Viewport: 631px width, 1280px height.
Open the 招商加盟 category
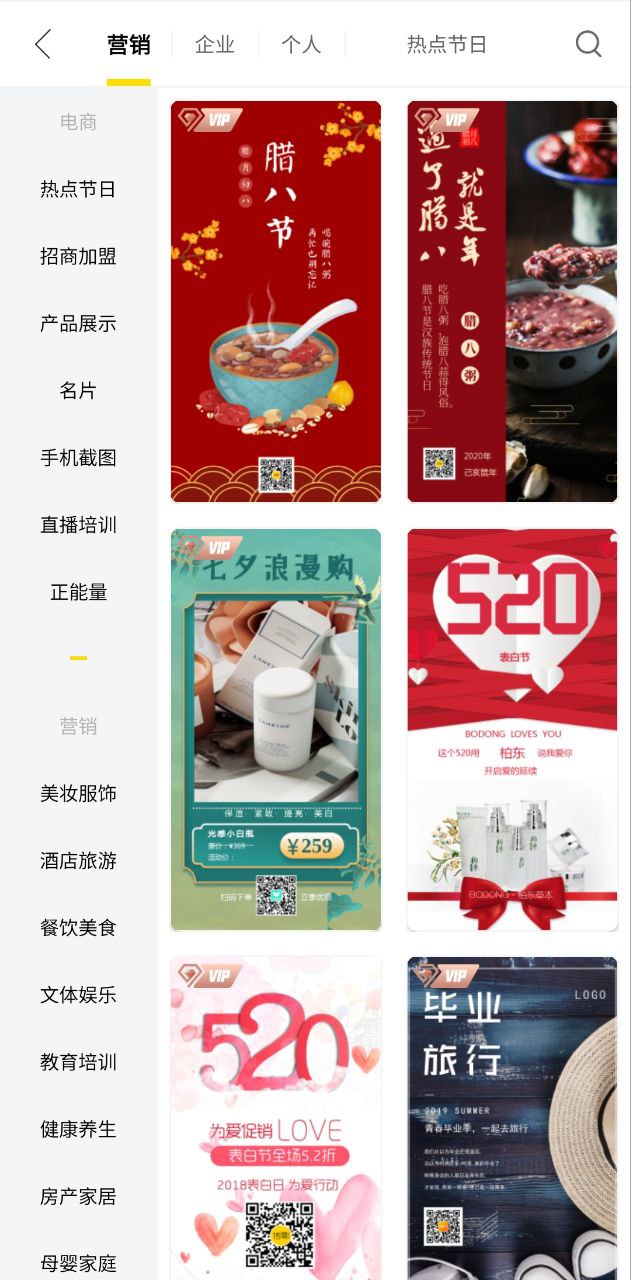point(78,256)
